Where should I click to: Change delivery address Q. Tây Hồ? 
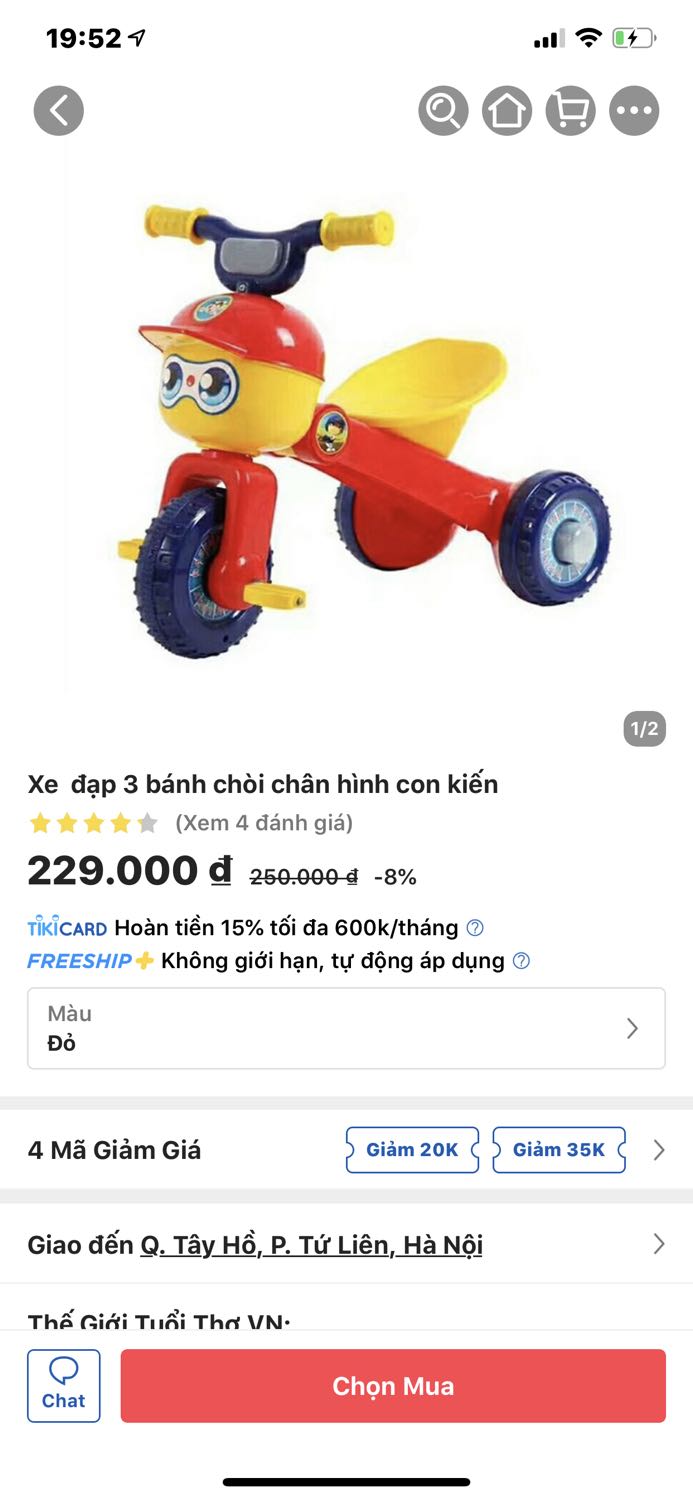tap(311, 1245)
